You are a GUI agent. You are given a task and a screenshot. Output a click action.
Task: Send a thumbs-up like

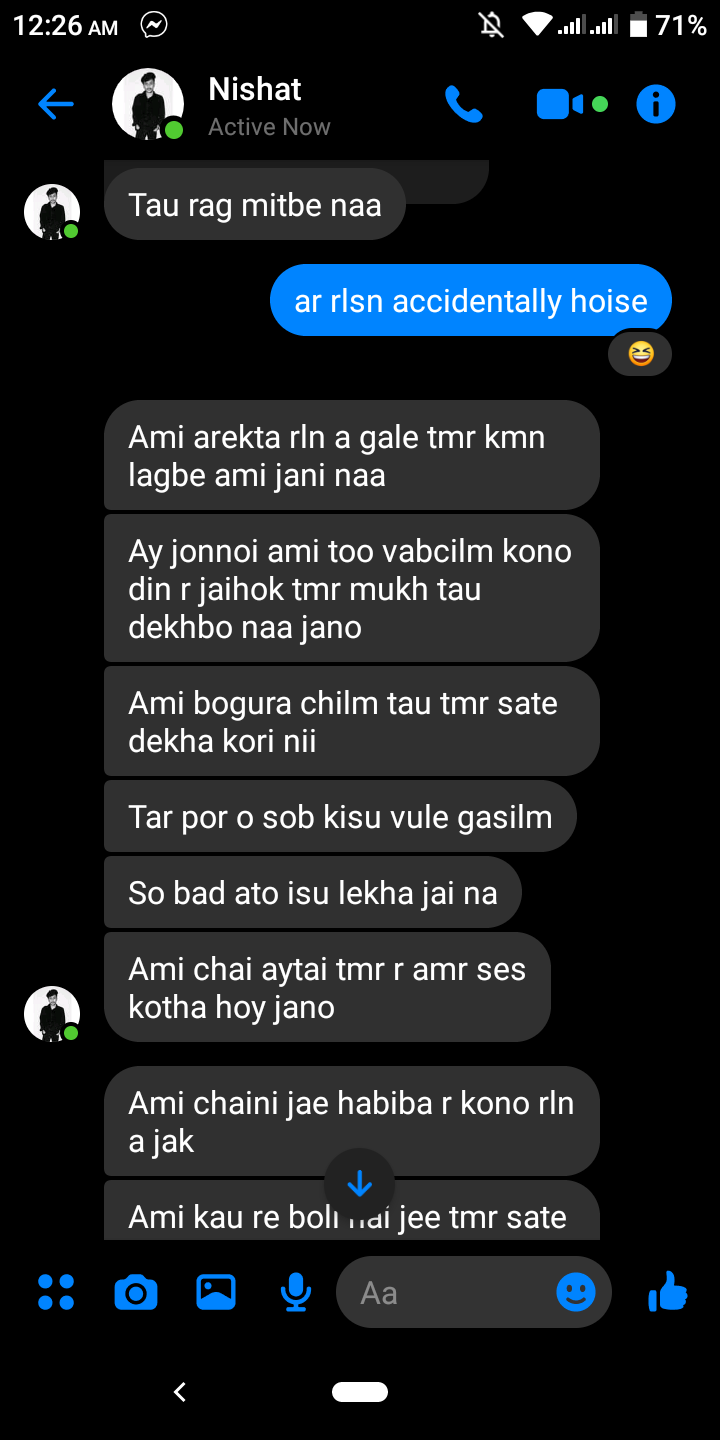(x=668, y=1292)
